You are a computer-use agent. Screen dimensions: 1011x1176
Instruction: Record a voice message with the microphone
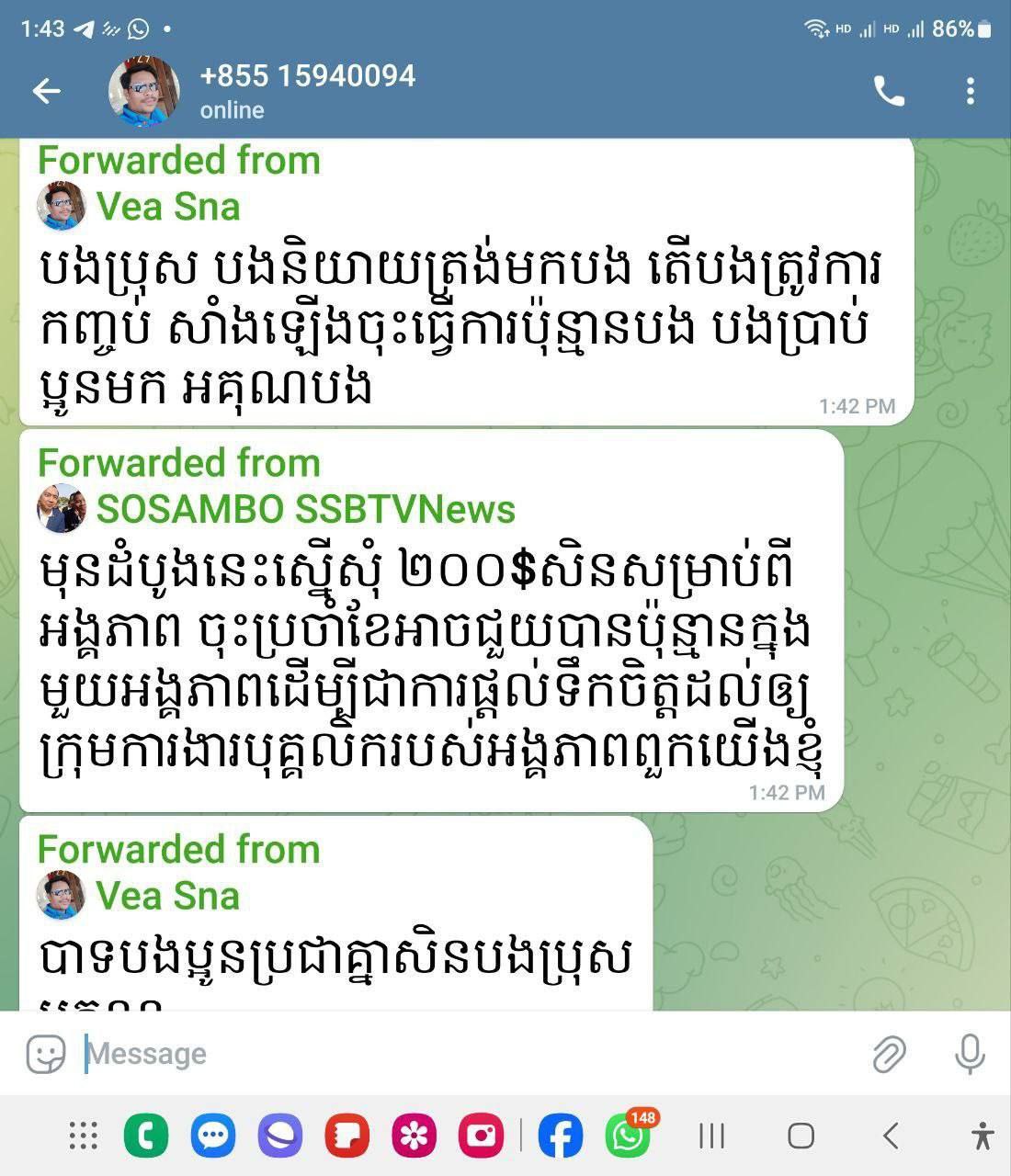pos(970,1054)
